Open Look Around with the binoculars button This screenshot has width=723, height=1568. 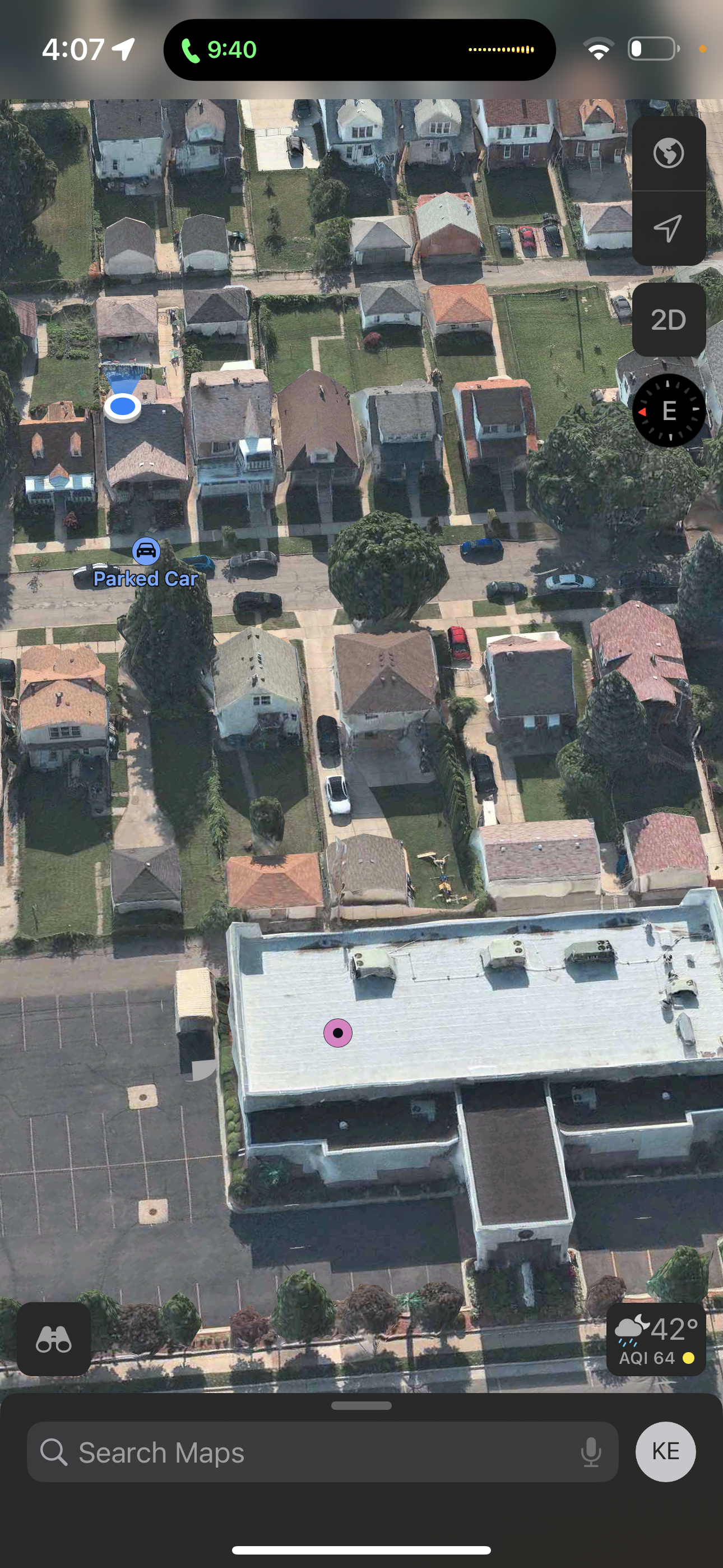(54, 1339)
